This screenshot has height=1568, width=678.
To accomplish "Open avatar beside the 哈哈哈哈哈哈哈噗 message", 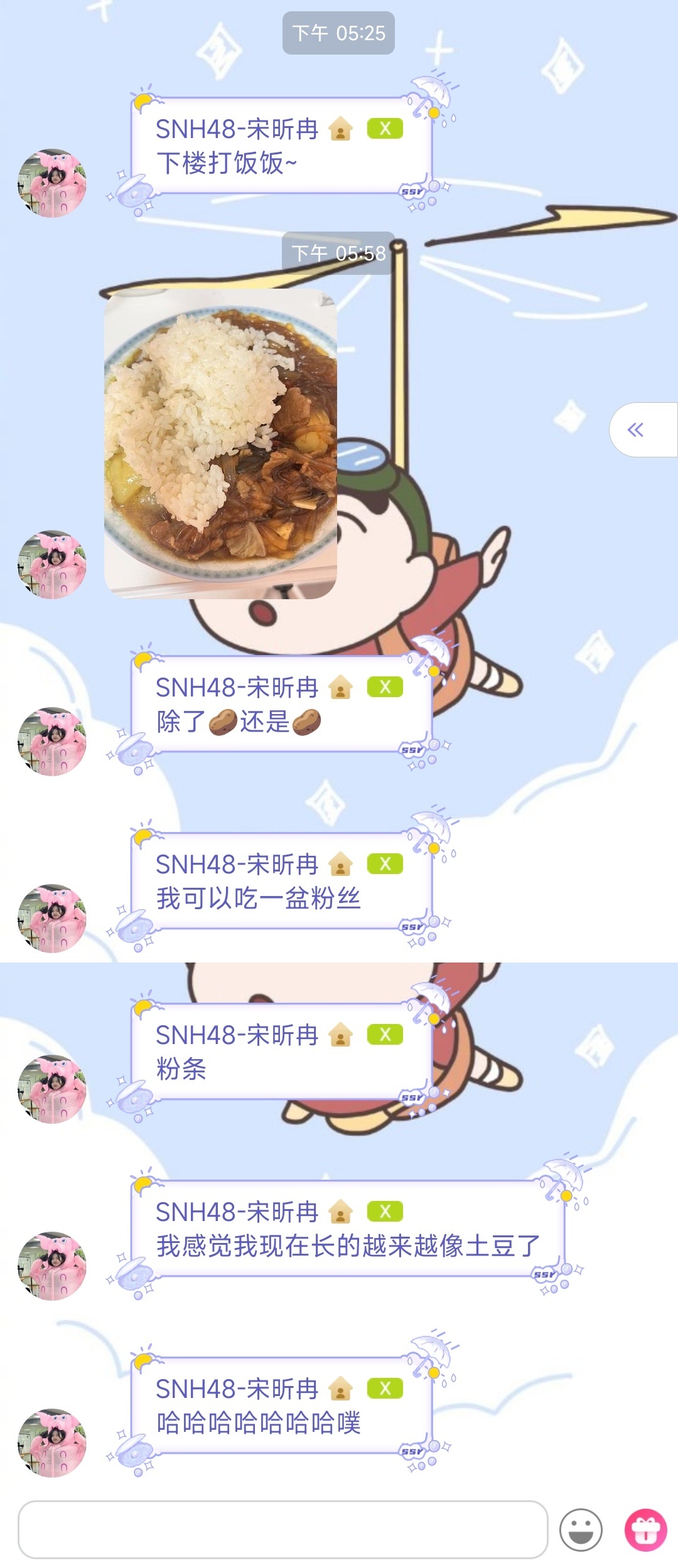I will point(52,1443).
